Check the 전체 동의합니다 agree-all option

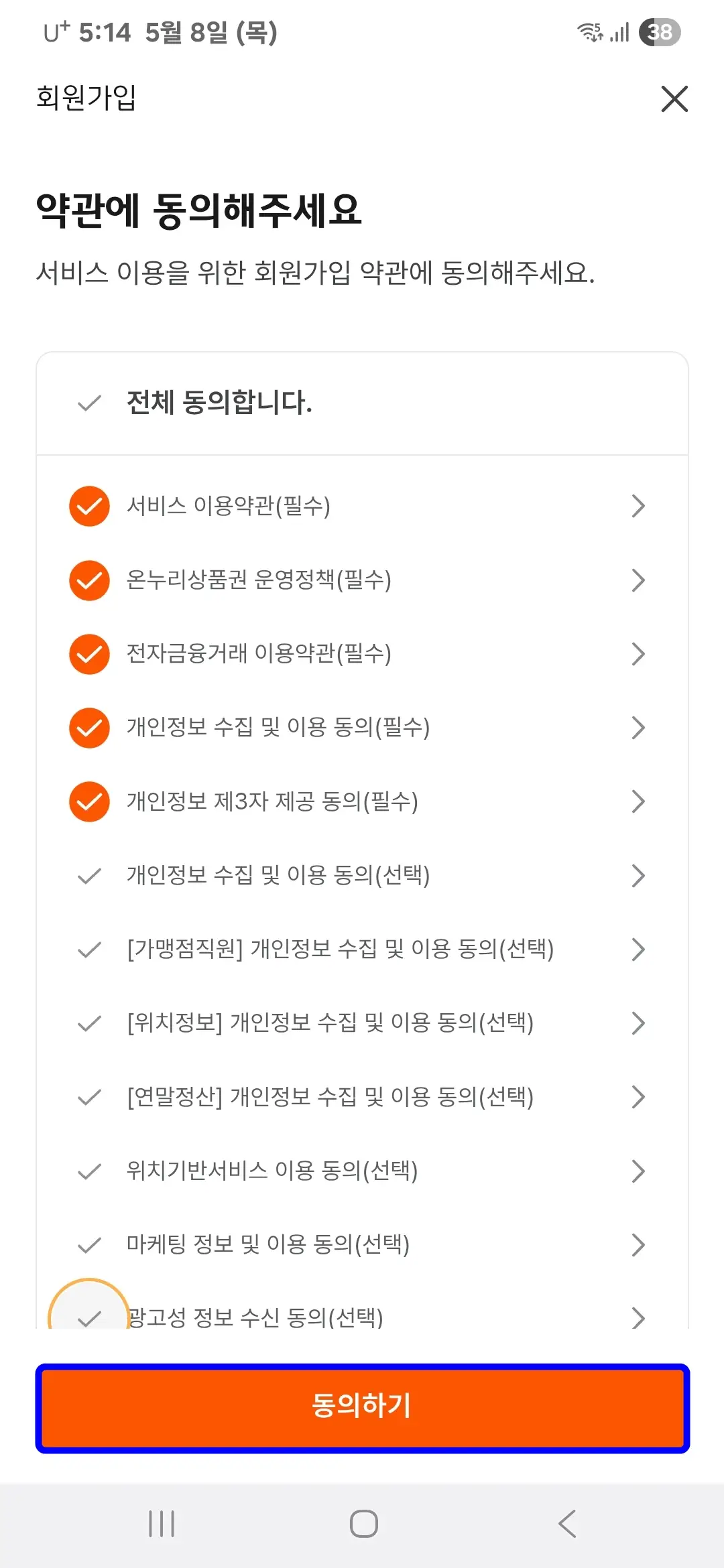88,403
